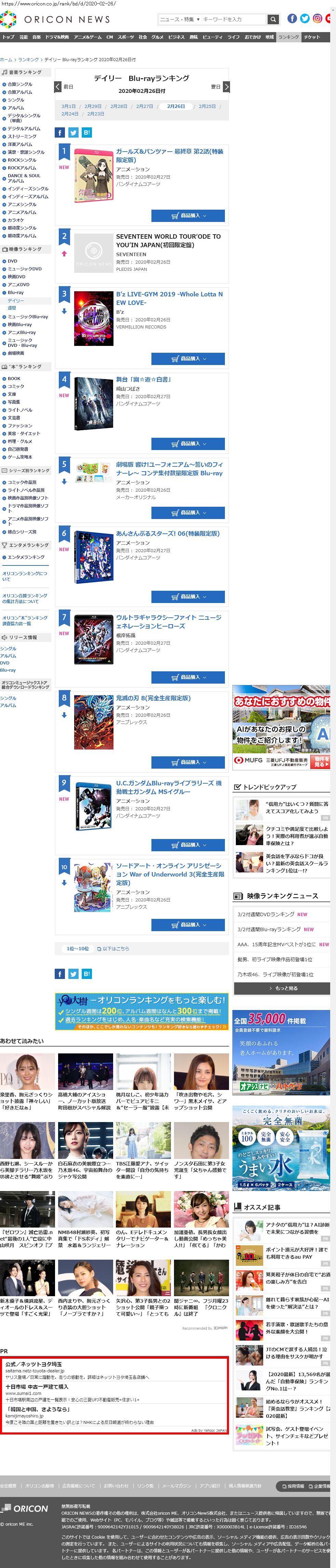Open 合算シングル in the music ranking sidebar
Image resolution: width=336 pixels, height=1568 pixels.
(20, 85)
